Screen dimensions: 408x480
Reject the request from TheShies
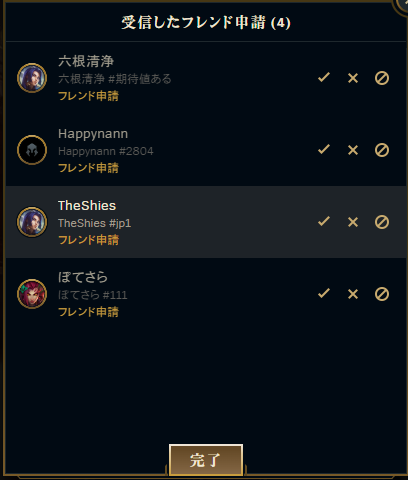coord(353,222)
